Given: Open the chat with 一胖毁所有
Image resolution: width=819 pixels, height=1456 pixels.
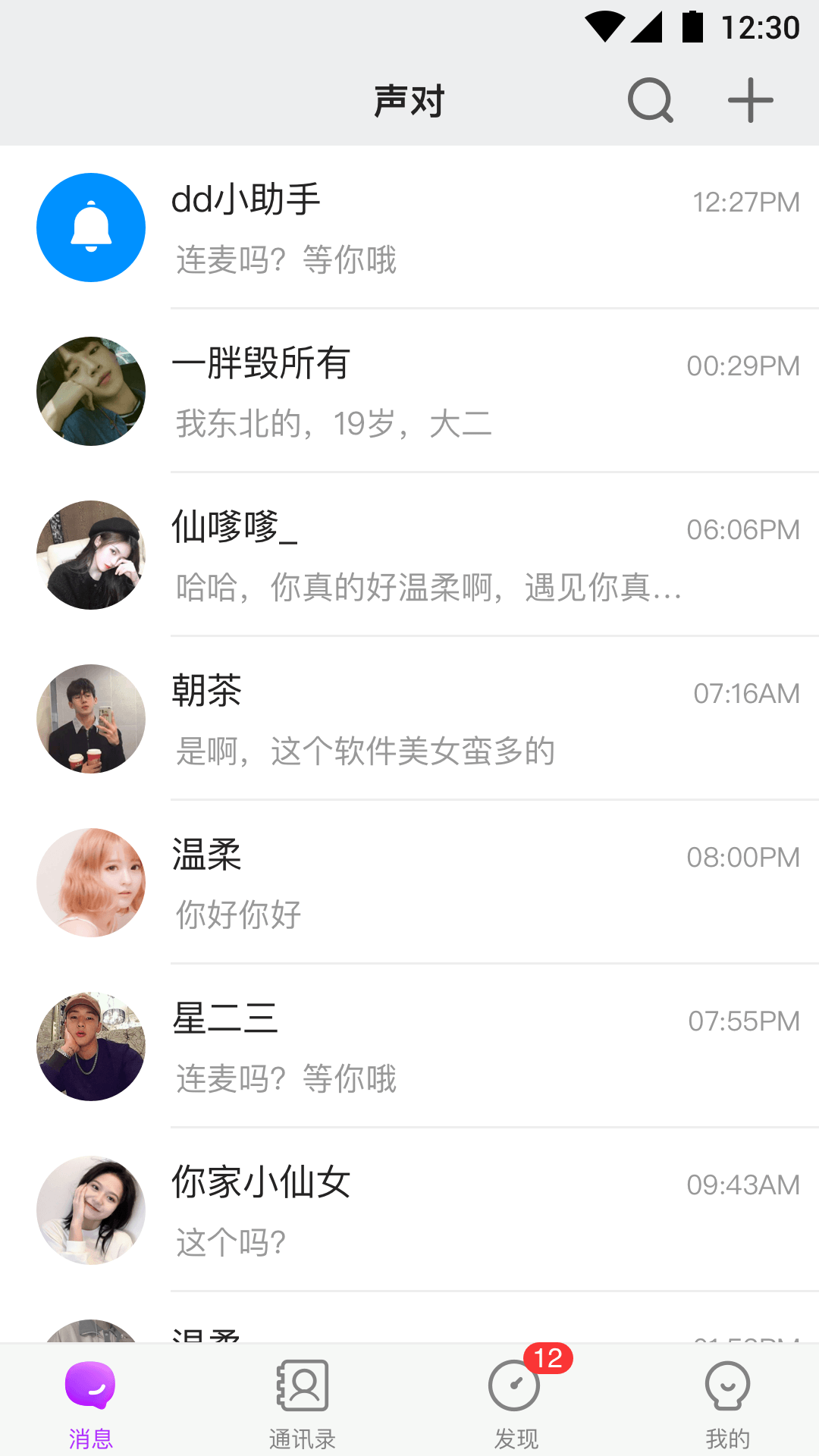Looking at the screenshot, I should (409, 391).
